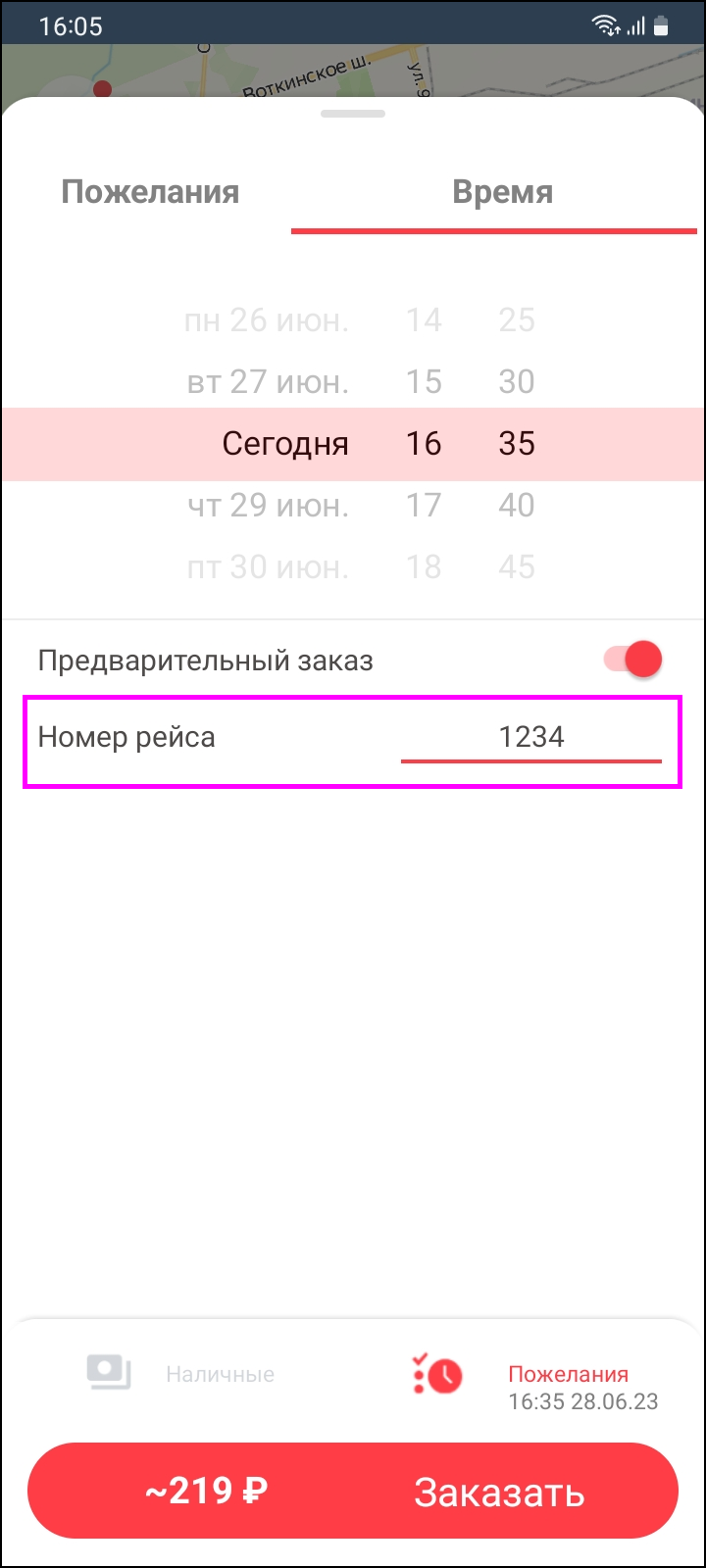Edit the Номер рейса field
This screenshot has height=1568, width=706.
pyautogui.click(x=530, y=737)
